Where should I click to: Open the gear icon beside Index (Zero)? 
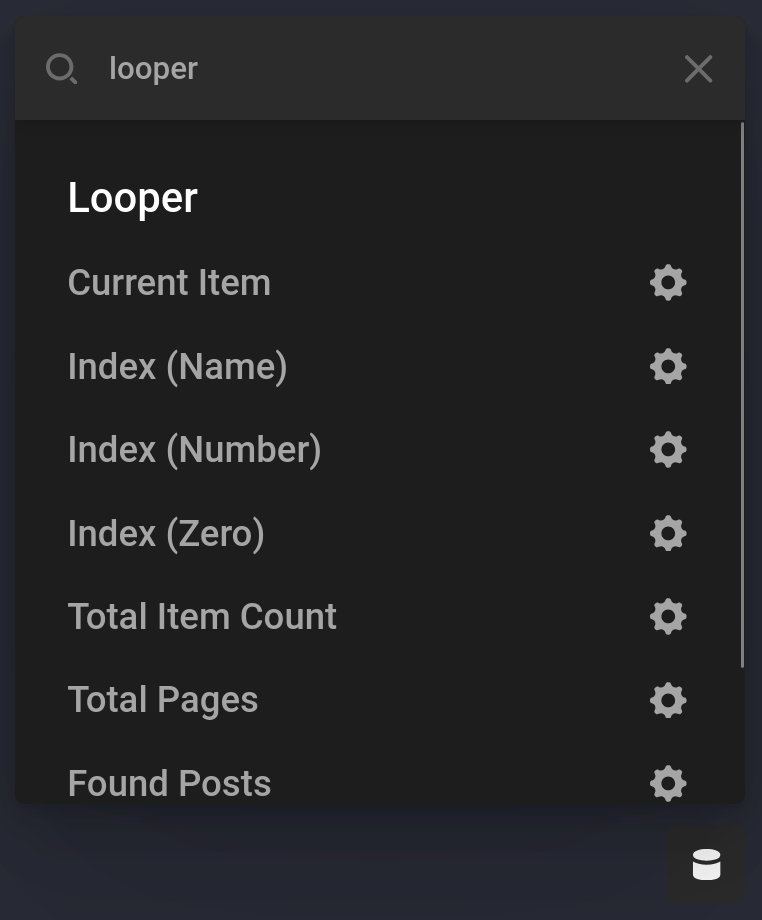point(668,533)
